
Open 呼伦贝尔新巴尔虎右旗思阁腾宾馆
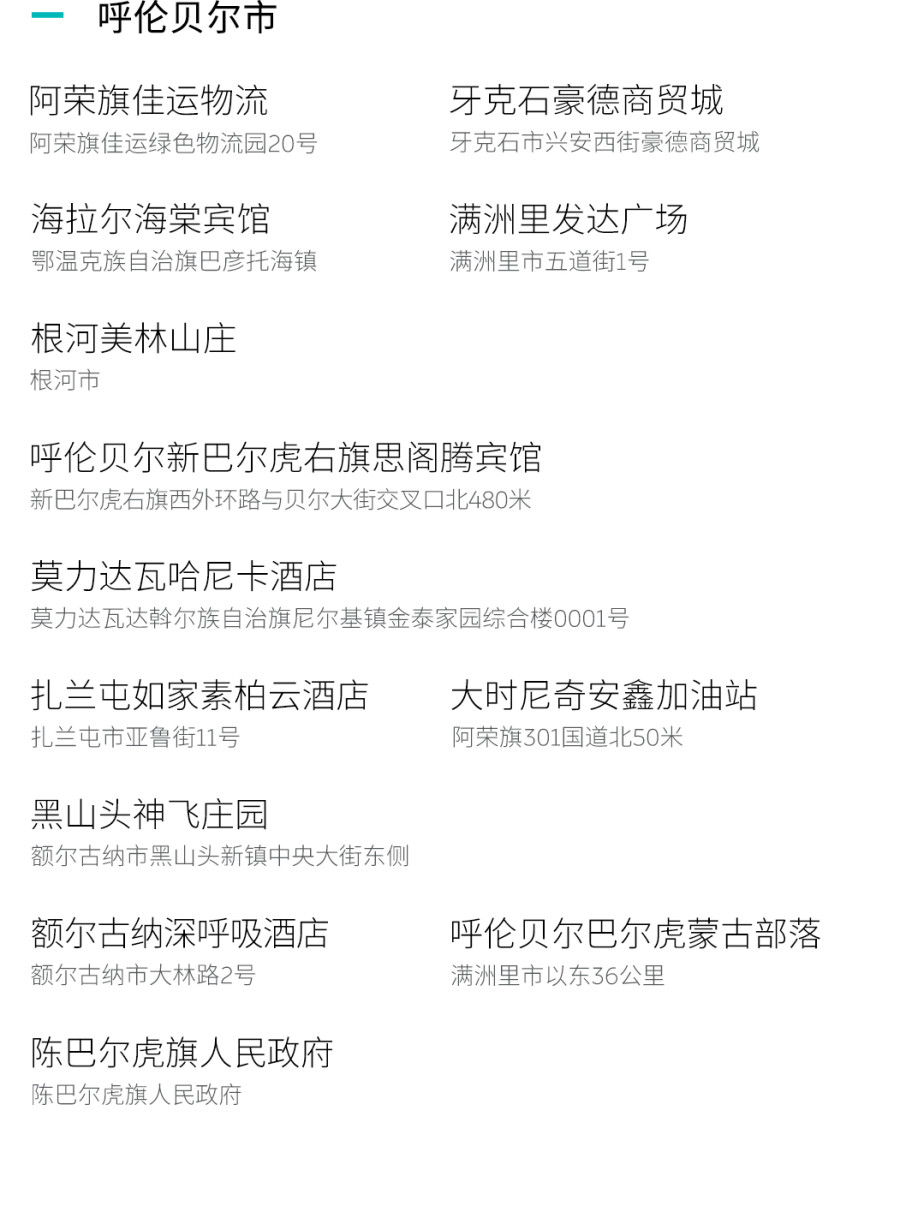tap(286, 458)
